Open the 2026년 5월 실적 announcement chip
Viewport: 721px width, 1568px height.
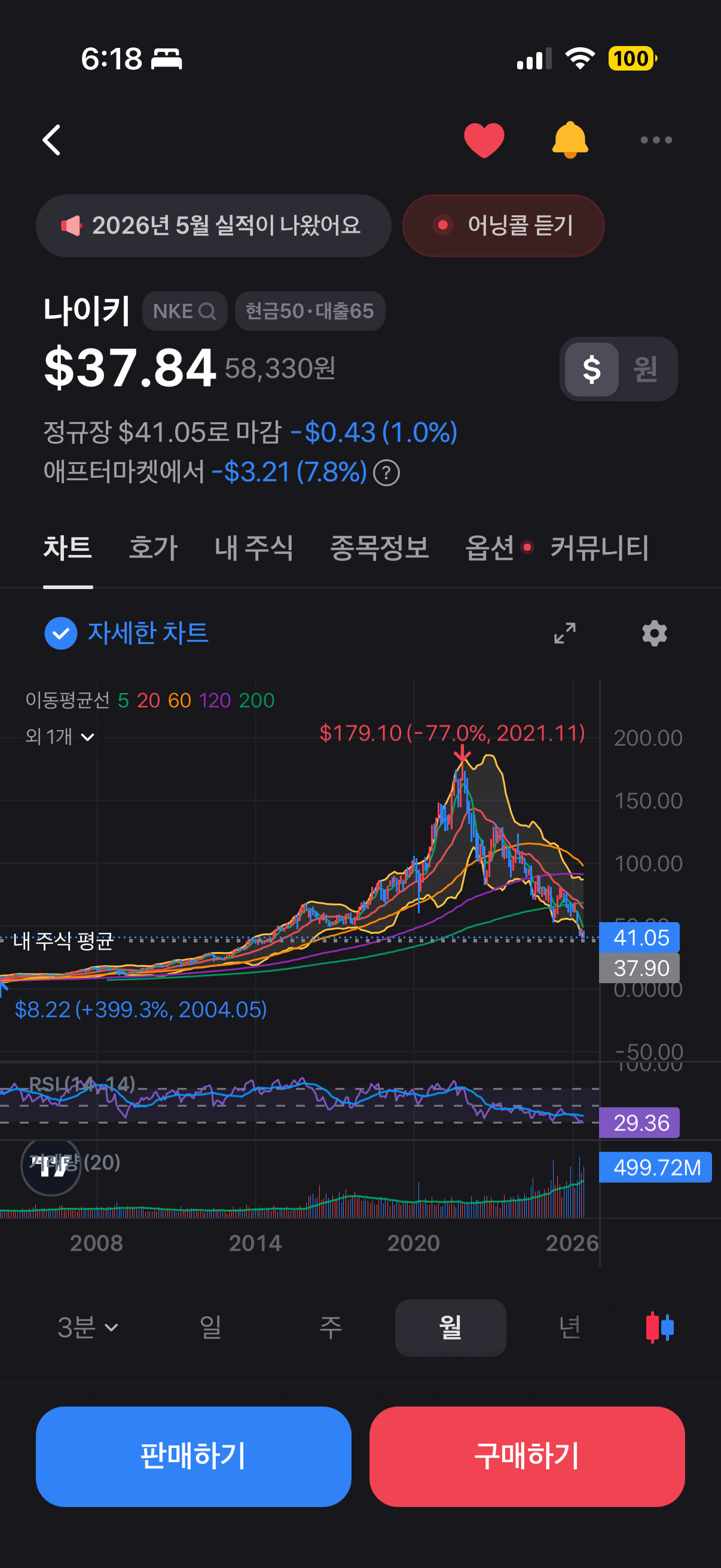tap(213, 226)
